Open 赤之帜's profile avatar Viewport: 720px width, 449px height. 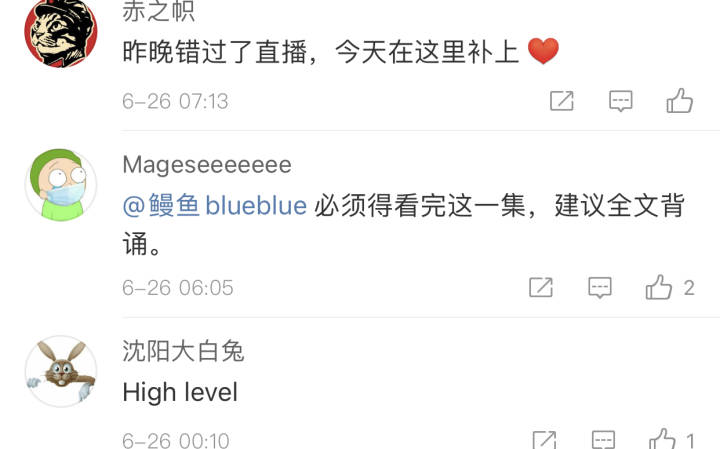(60, 32)
